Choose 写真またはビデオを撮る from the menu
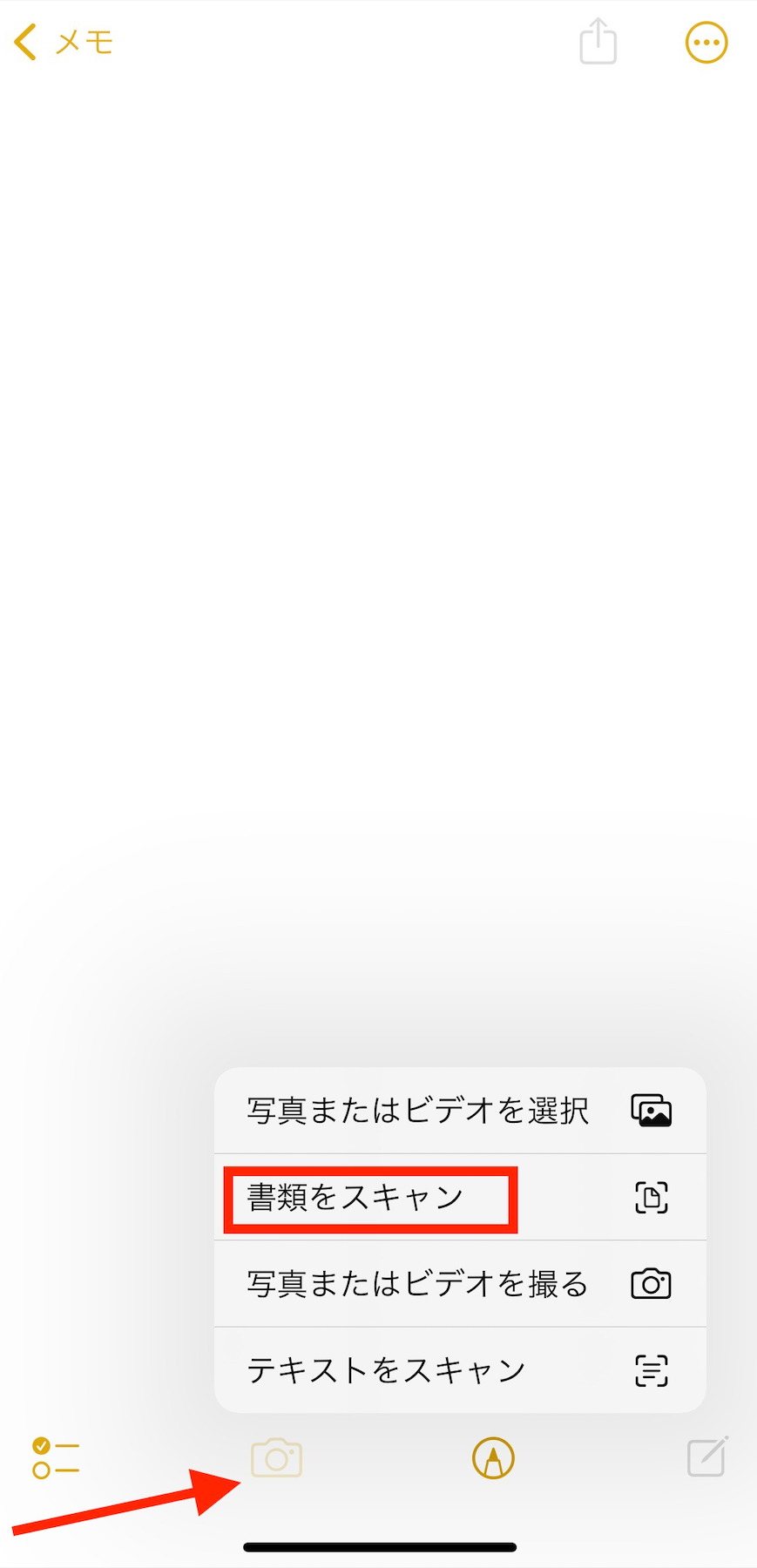This screenshot has width=757, height=1568. pos(416,1282)
